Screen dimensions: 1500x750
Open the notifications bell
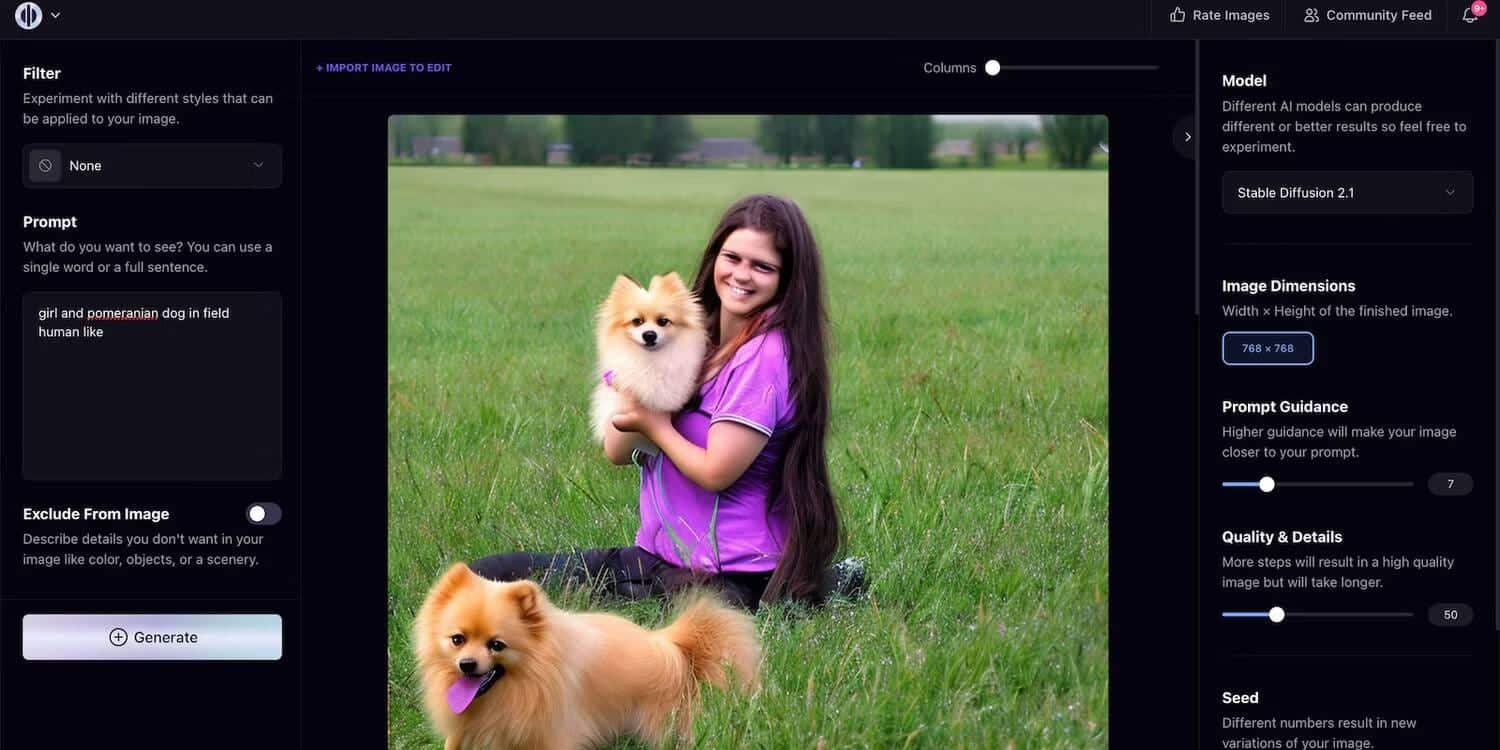pyautogui.click(x=1469, y=15)
